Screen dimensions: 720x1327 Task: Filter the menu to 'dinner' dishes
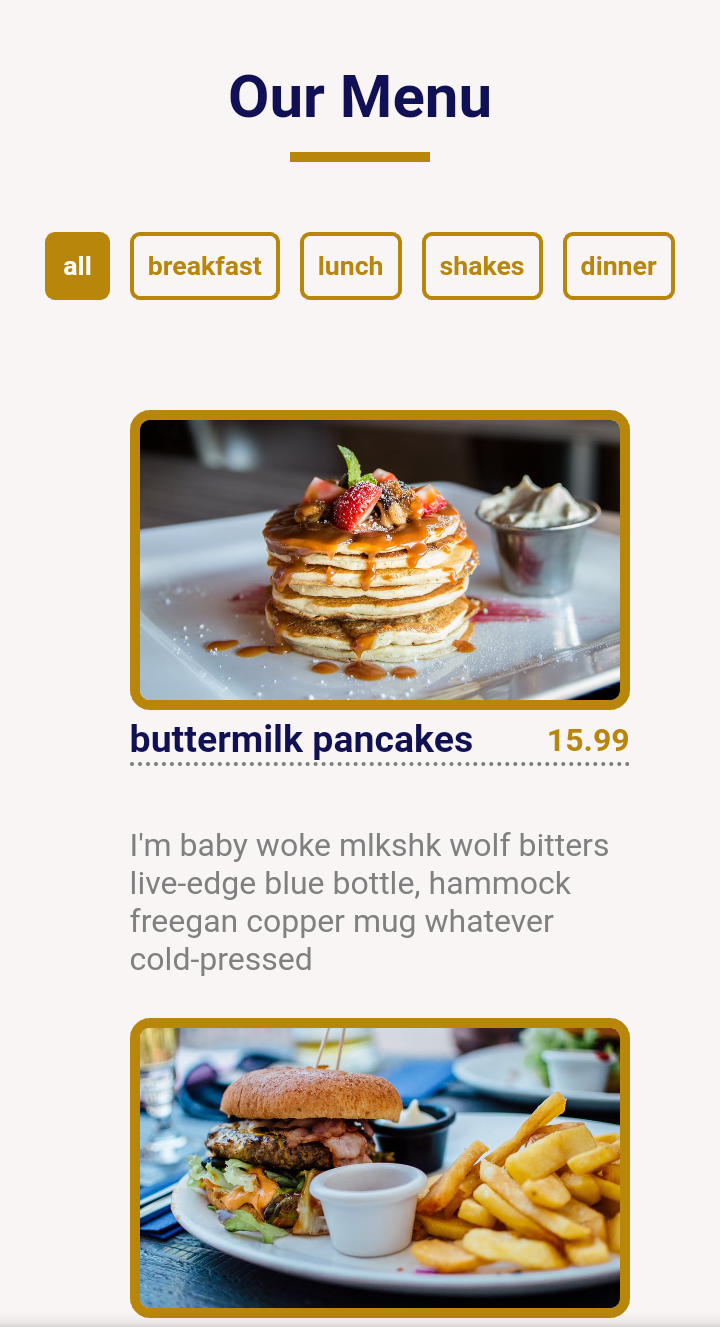(x=618, y=266)
